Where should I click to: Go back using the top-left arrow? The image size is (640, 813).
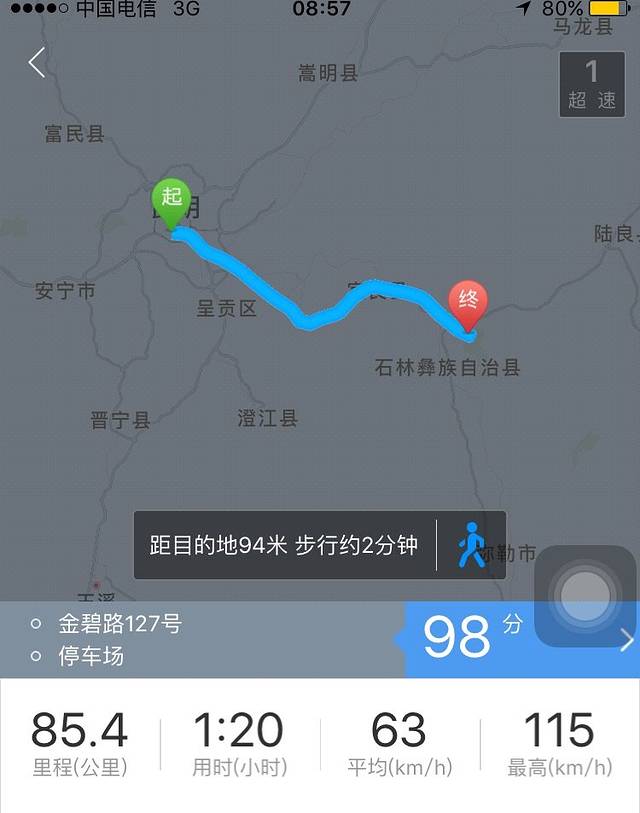37,63
